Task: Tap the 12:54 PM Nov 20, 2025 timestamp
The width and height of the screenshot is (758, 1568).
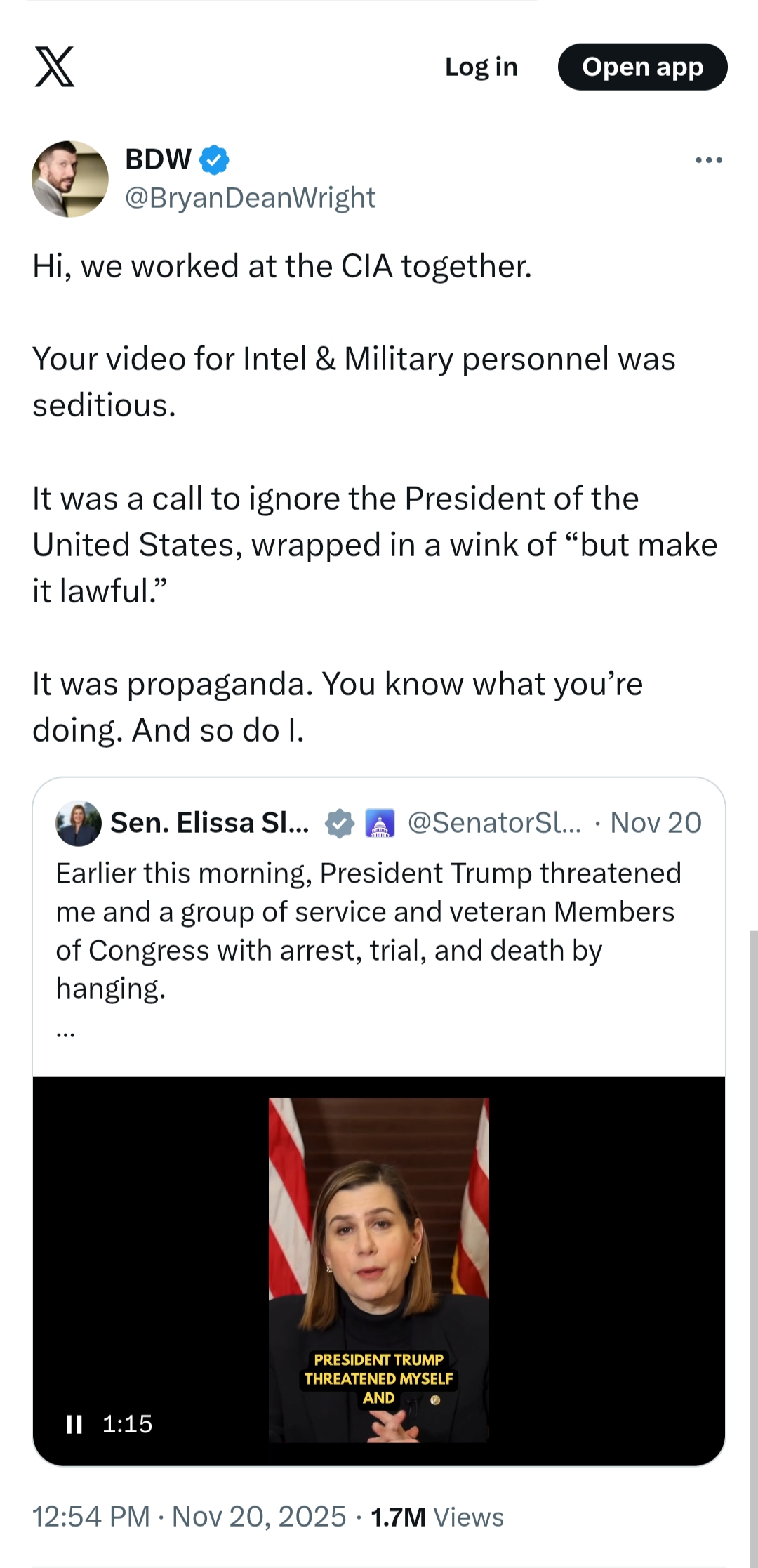Action: 189,1517
